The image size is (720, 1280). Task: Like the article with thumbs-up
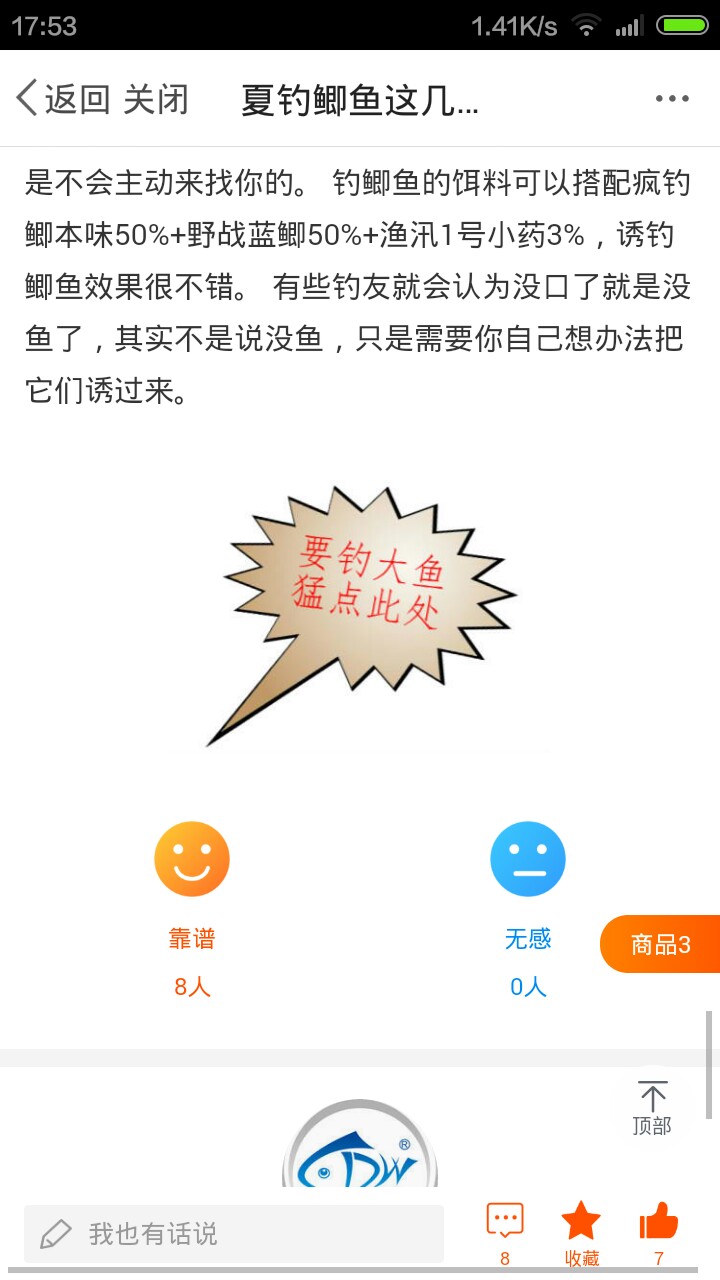point(659,1222)
